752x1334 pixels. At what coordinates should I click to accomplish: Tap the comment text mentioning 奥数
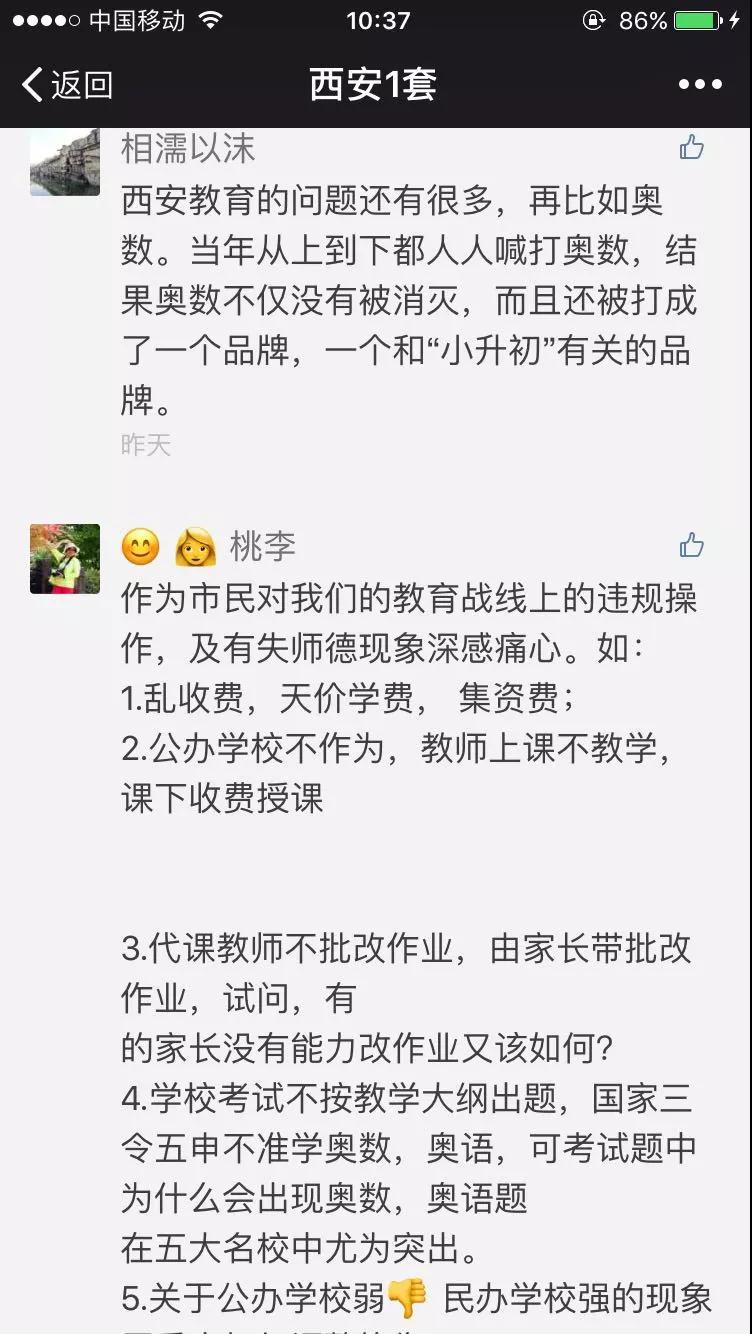(x=400, y=290)
